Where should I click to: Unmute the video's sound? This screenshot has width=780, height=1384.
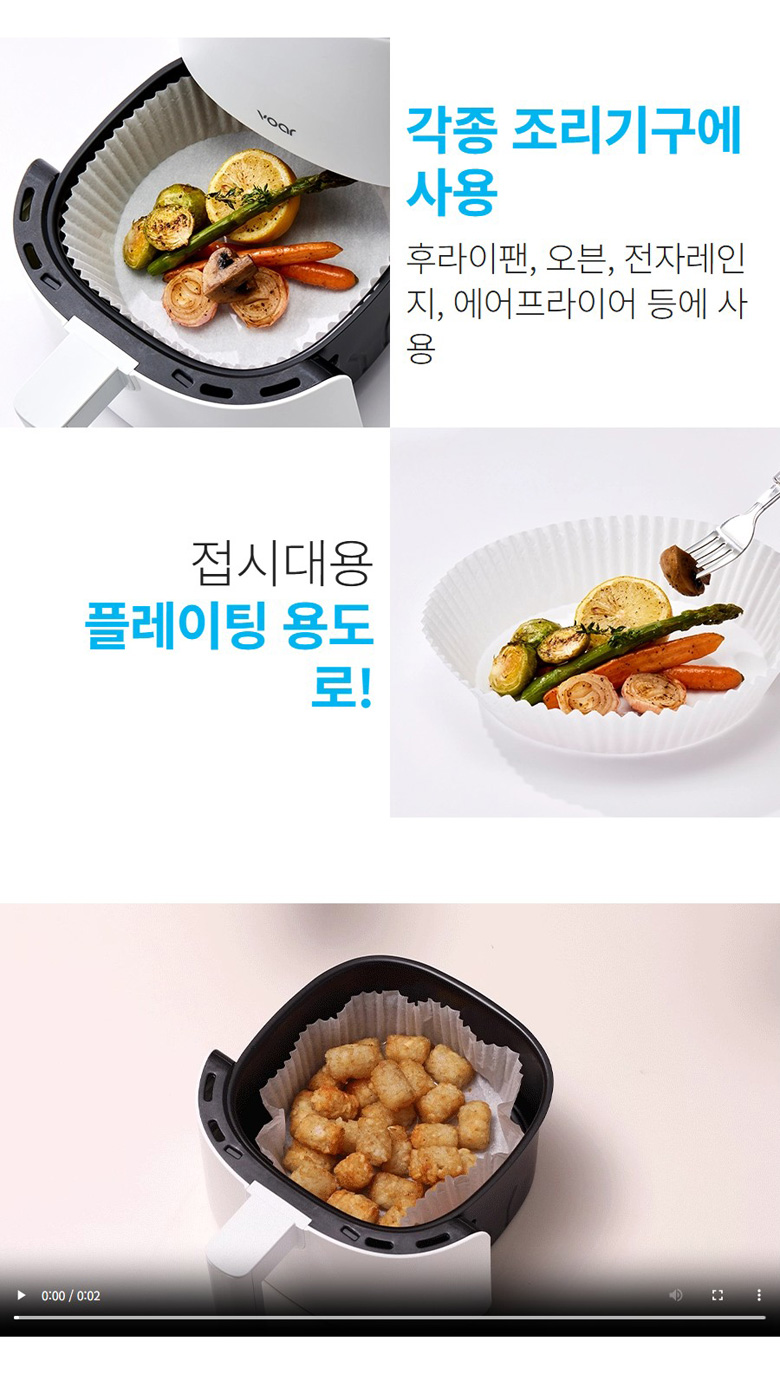[x=676, y=1295]
